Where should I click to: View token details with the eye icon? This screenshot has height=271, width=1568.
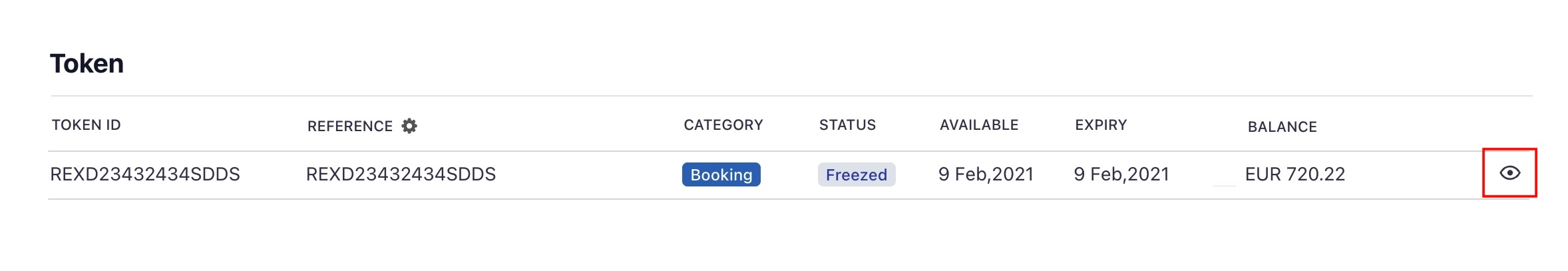pos(1509,173)
